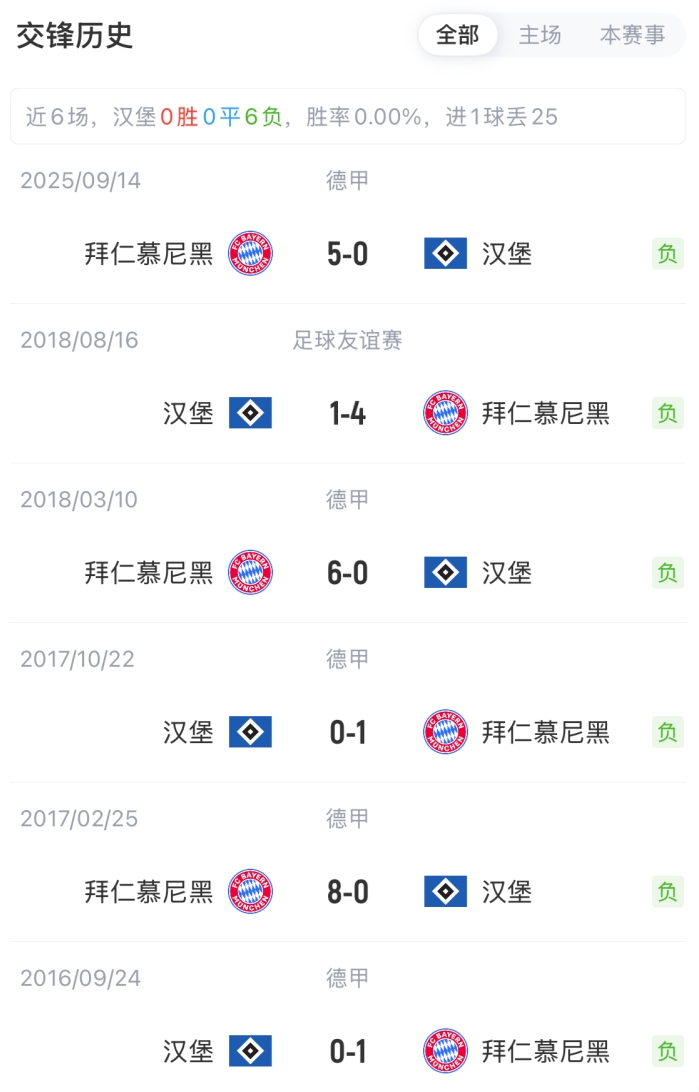Select the 全部 filter tab

point(458,36)
